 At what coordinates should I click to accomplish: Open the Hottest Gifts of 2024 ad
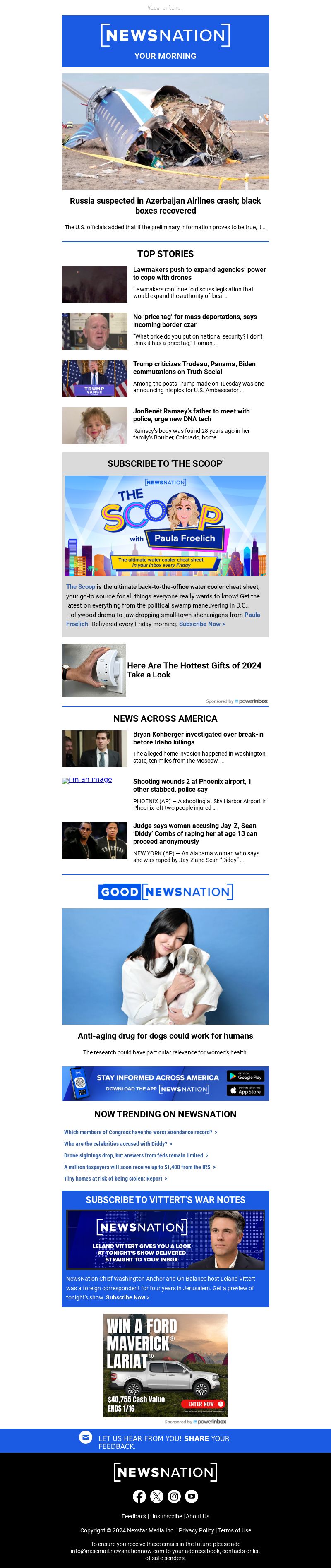point(194,670)
